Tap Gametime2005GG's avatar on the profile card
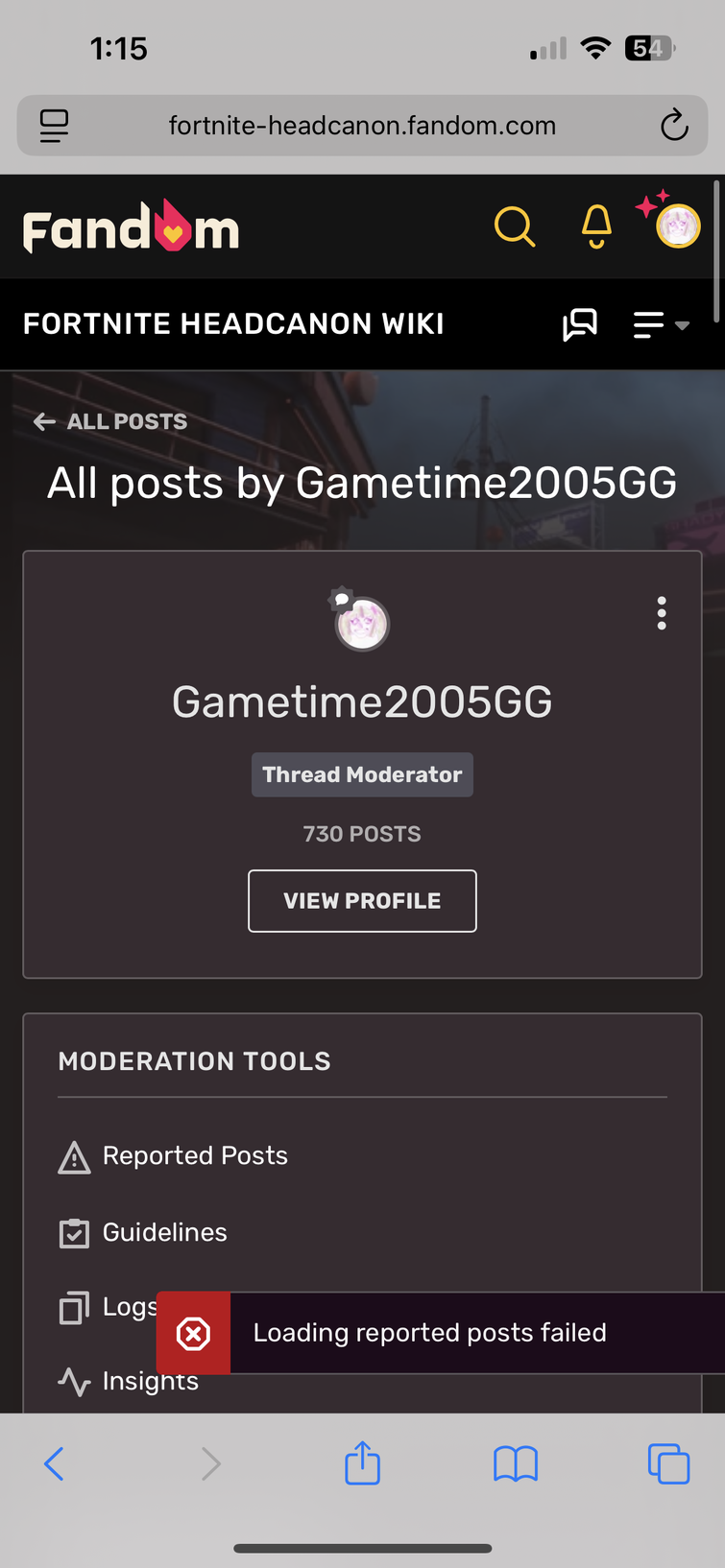725x1568 pixels. coord(362,624)
